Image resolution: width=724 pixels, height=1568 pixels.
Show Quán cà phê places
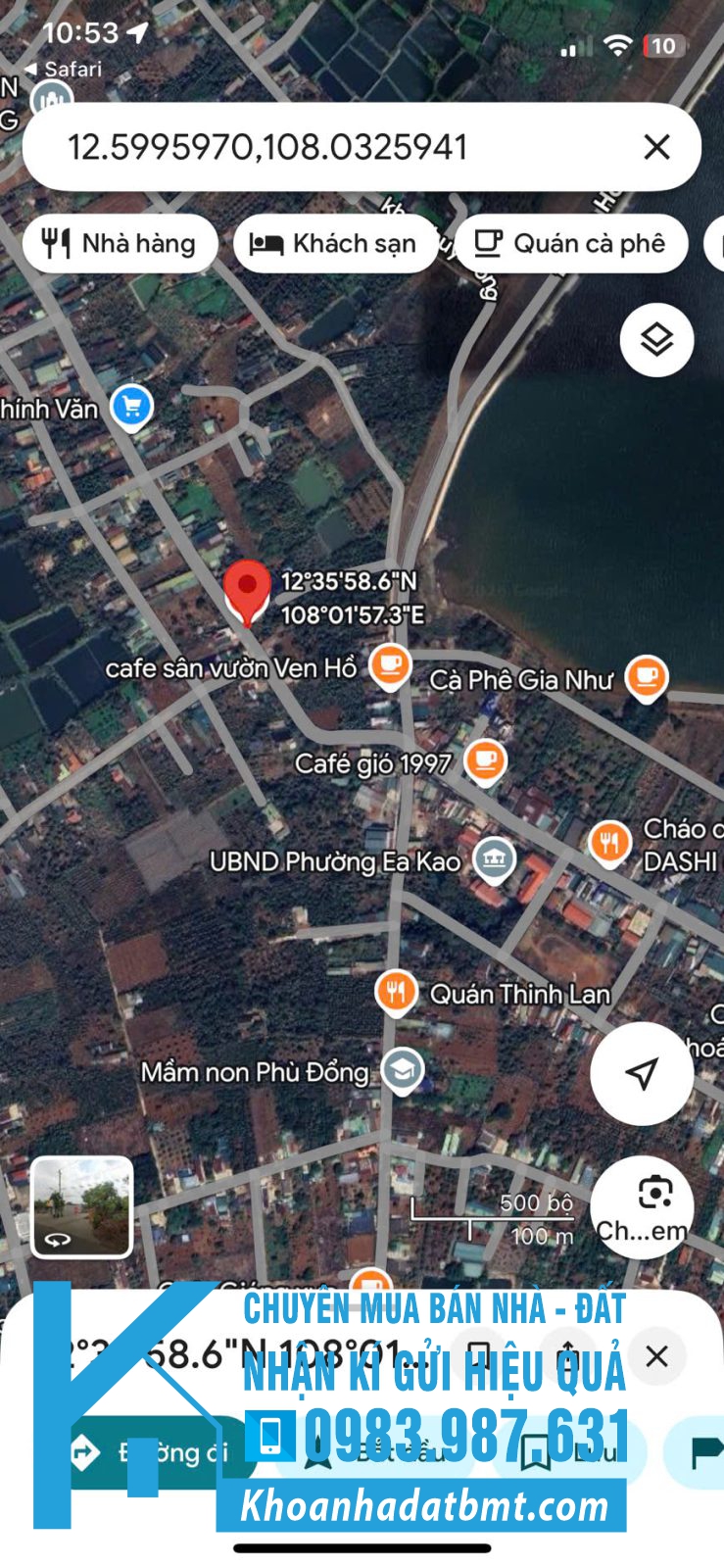point(571,243)
